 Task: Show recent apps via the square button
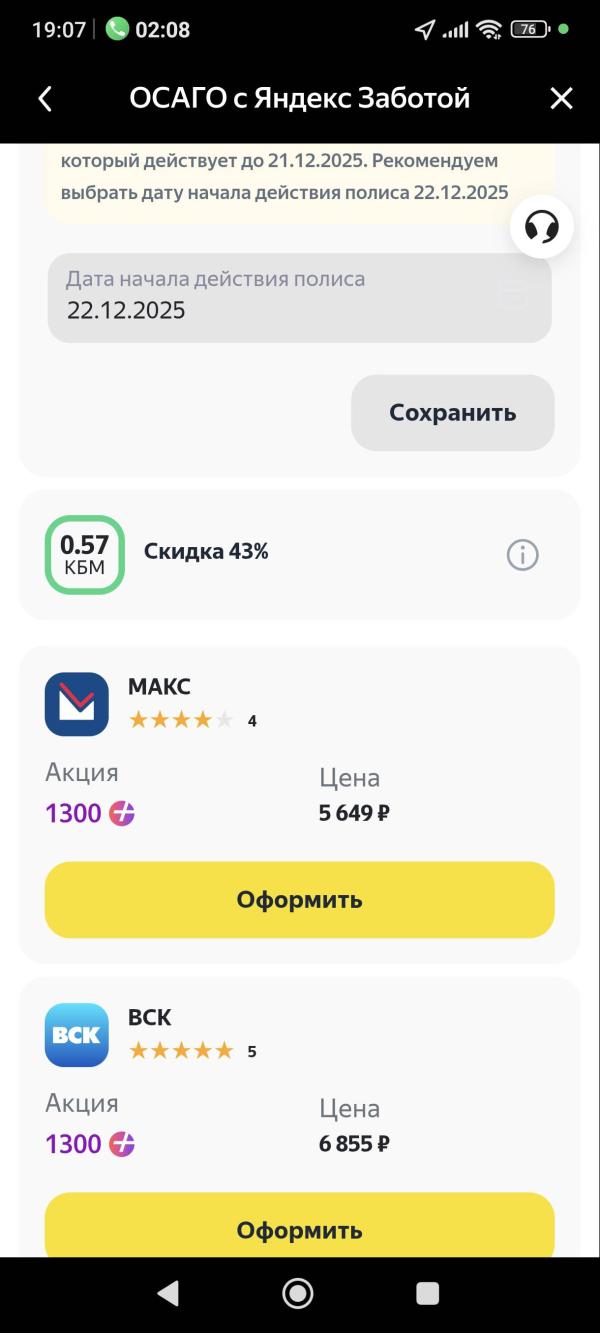point(427,1293)
